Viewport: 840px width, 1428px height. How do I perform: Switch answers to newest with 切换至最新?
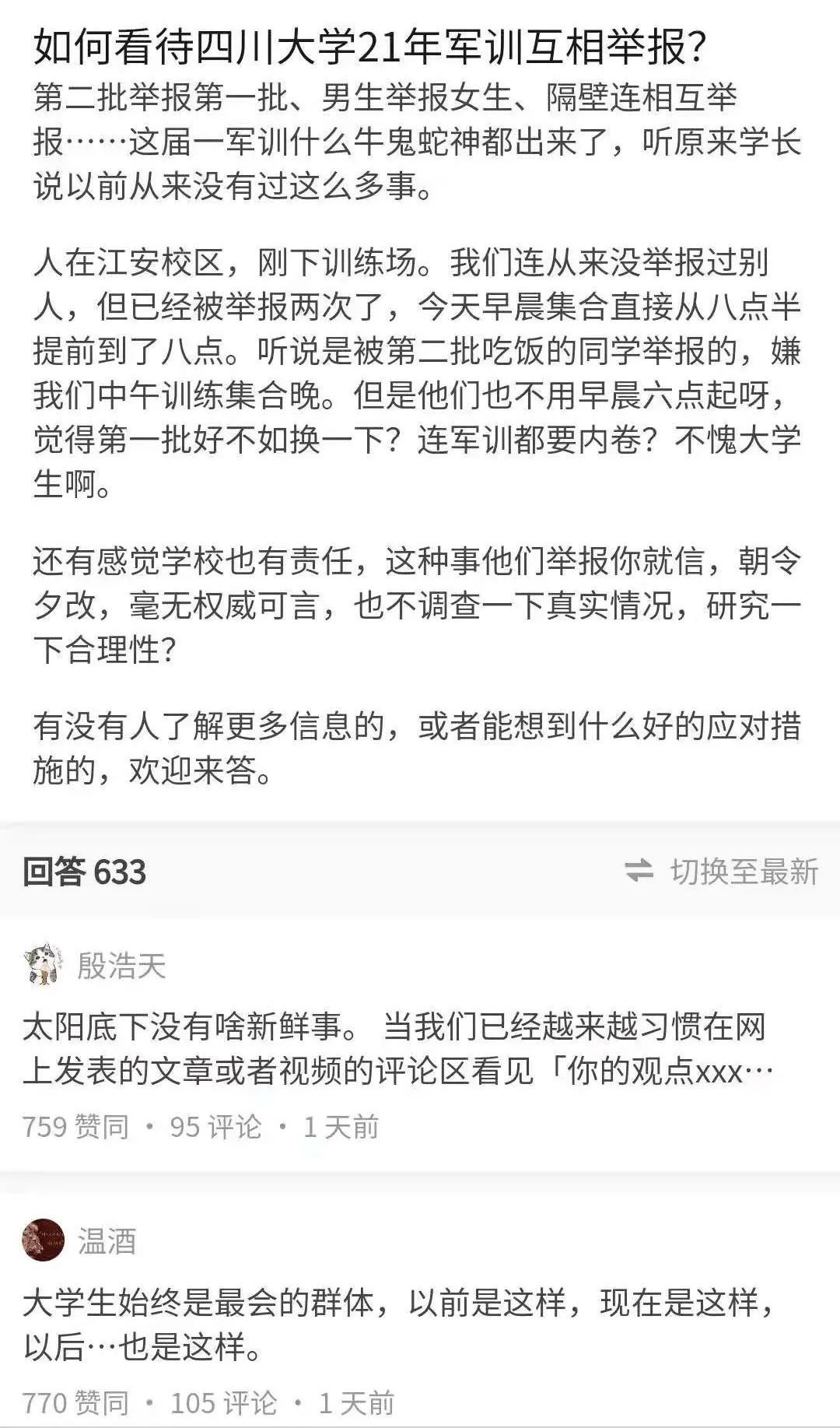pos(722,872)
